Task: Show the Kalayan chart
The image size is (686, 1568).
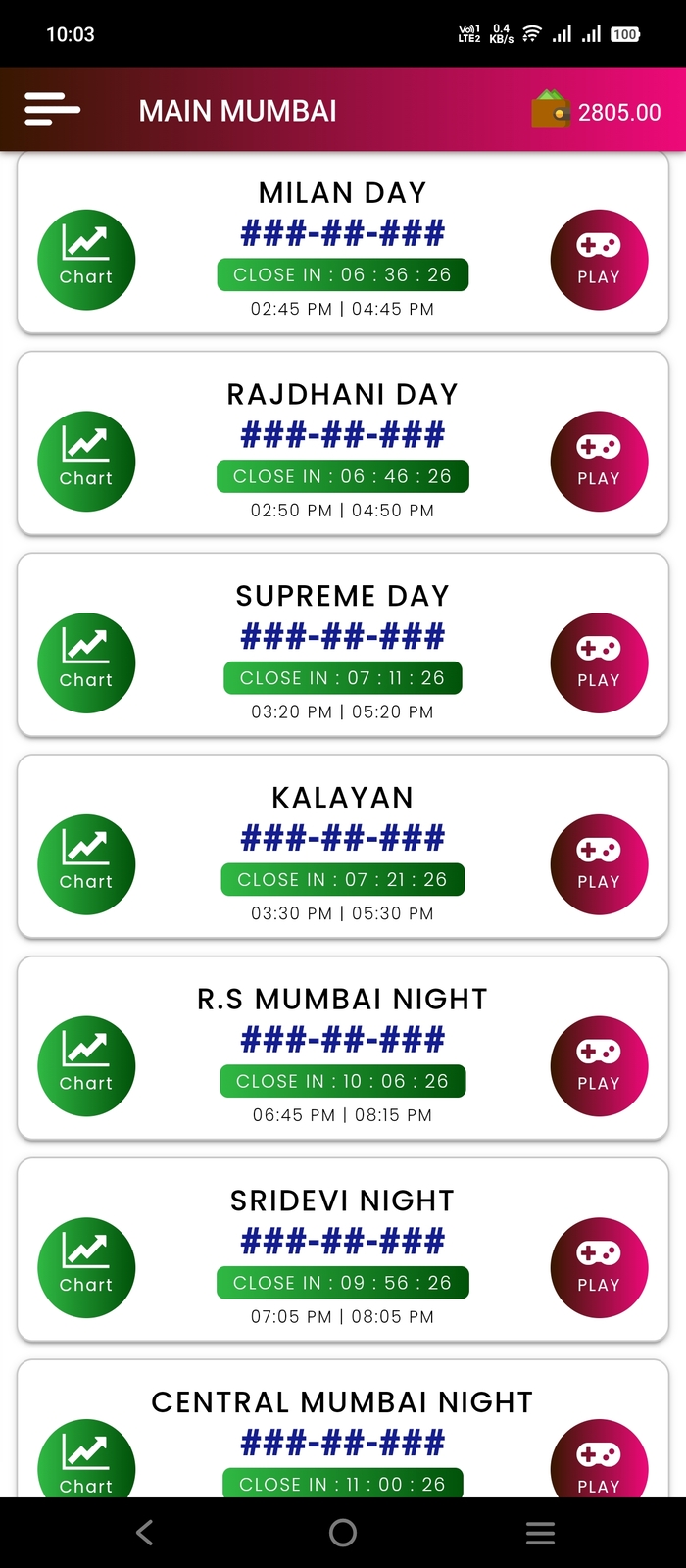Action: 86,864
